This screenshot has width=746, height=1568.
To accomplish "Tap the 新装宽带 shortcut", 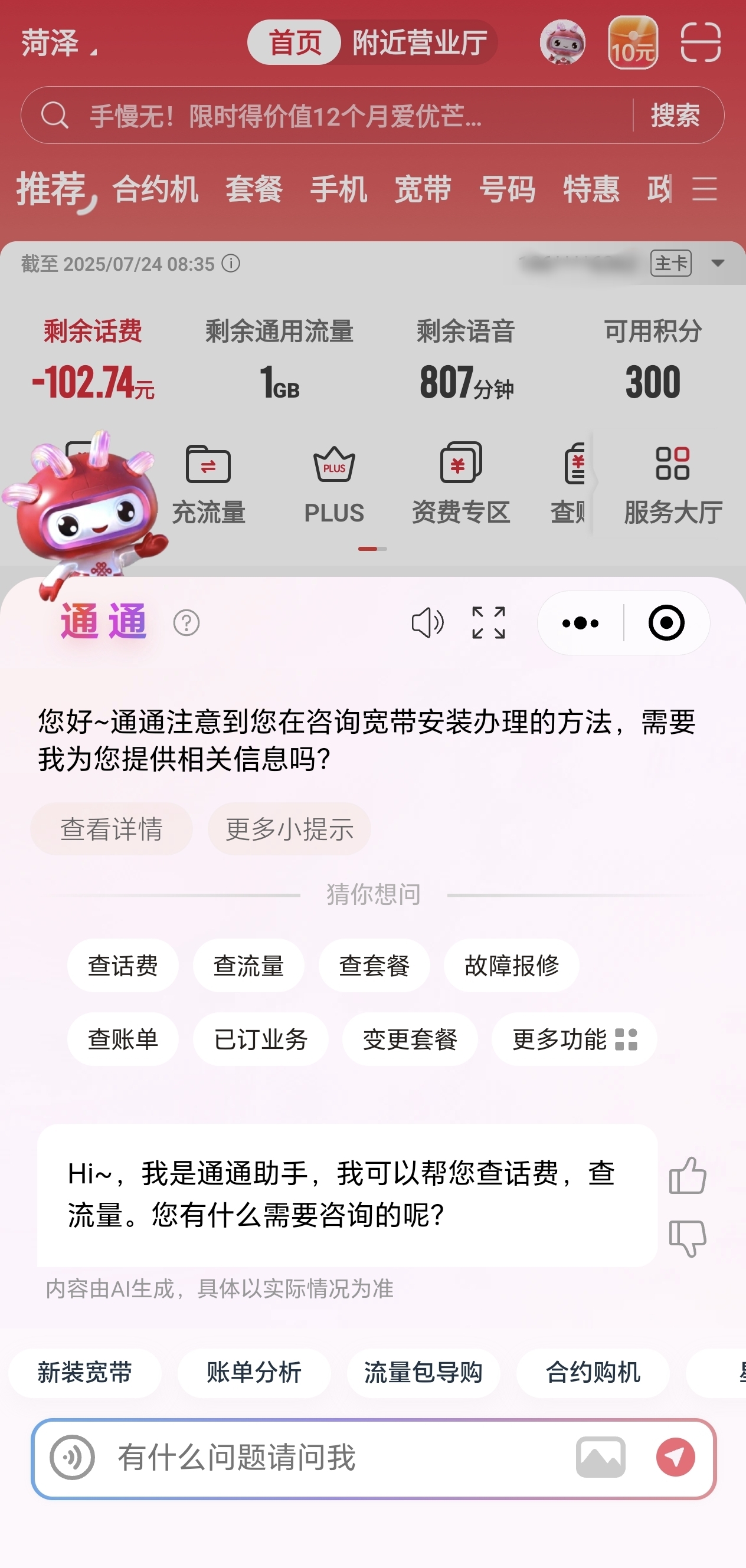I will click(84, 1373).
